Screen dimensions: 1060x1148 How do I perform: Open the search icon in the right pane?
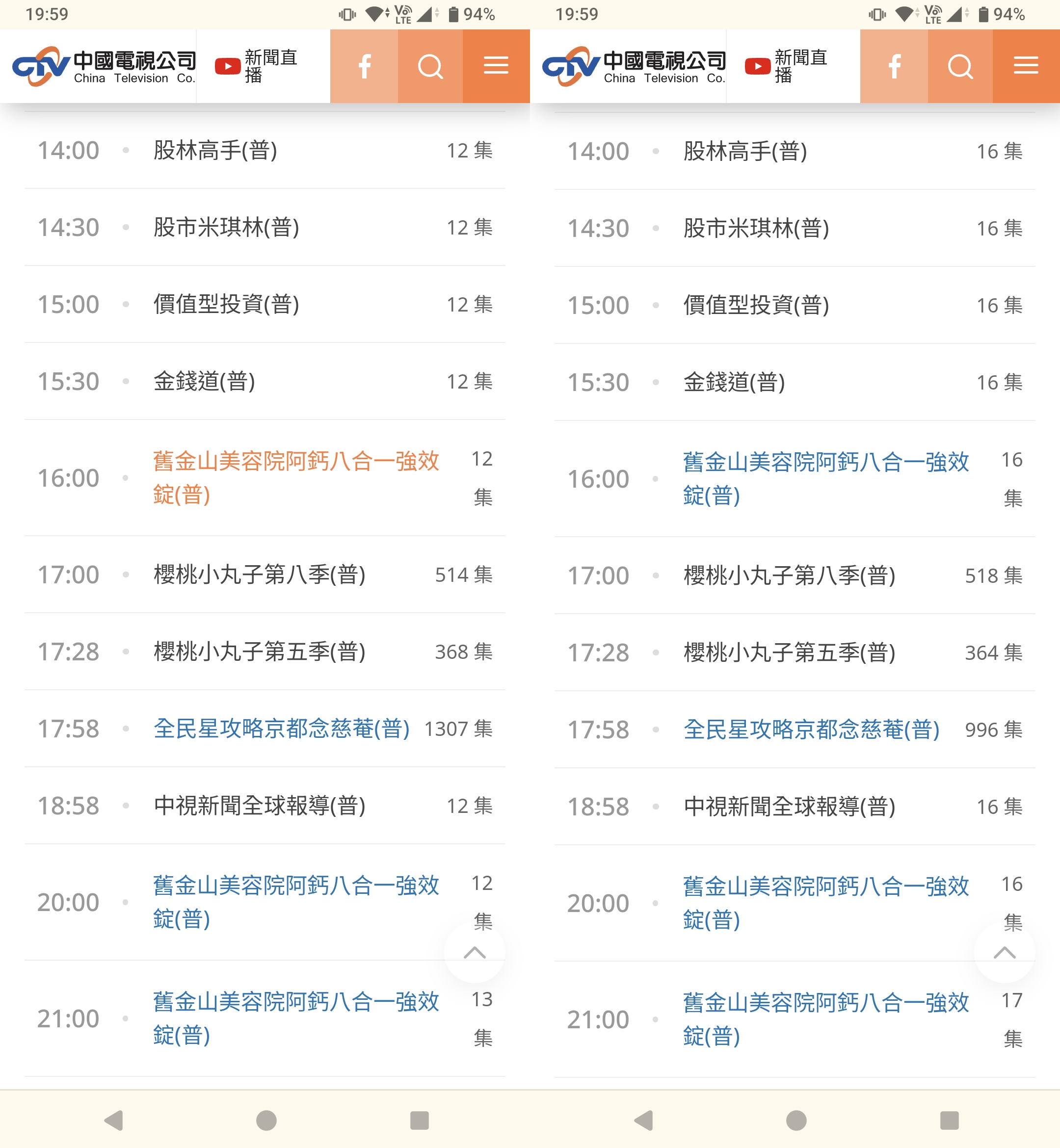pyautogui.click(x=960, y=66)
